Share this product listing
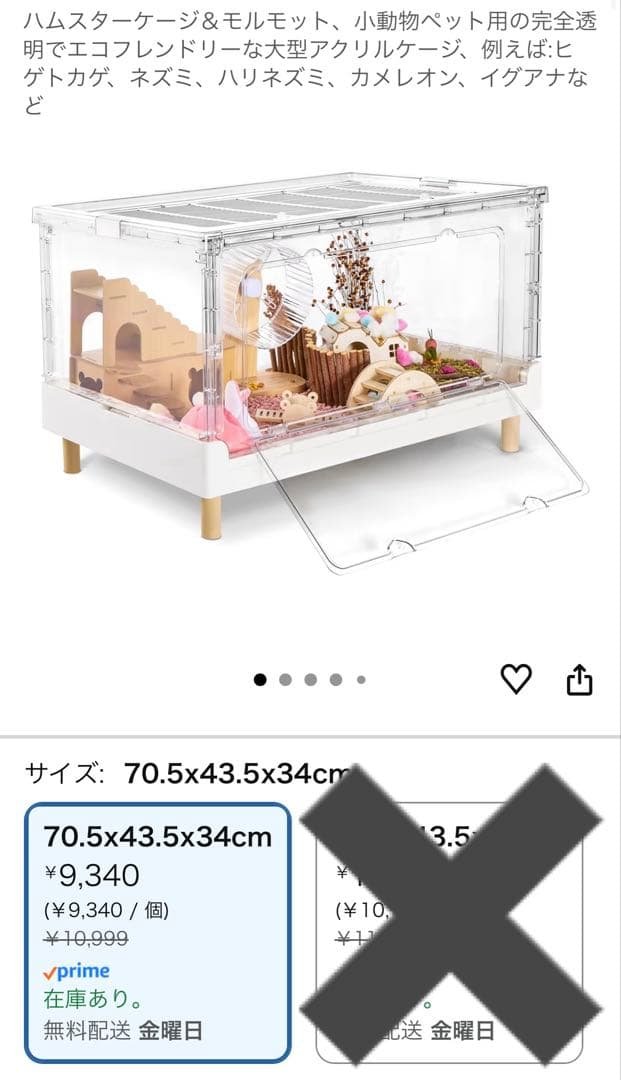Image resolution: width=621 pixels, height=1080 pixels. pyautogui.click(x=580, y=680)
